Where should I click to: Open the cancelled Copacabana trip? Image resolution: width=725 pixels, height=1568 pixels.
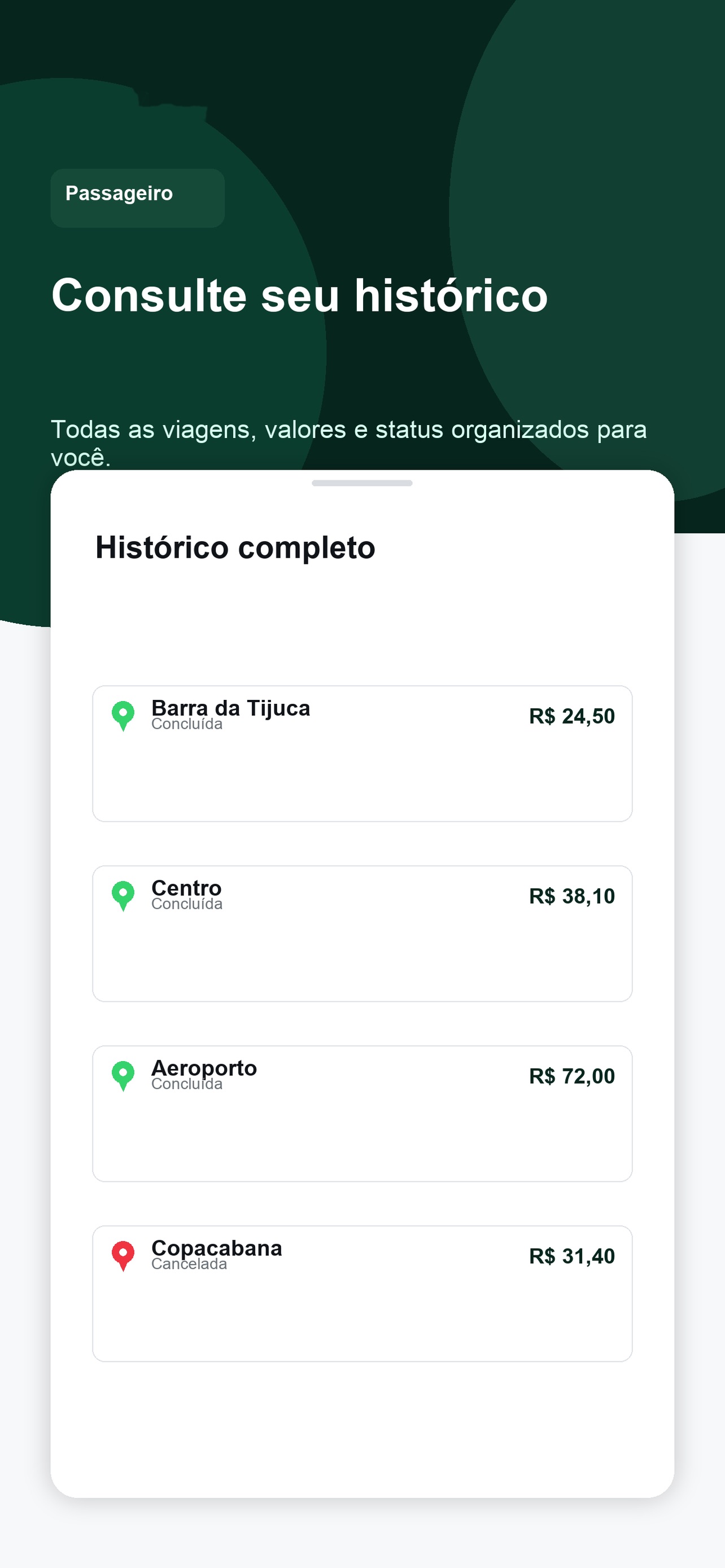pos(362,1294)
